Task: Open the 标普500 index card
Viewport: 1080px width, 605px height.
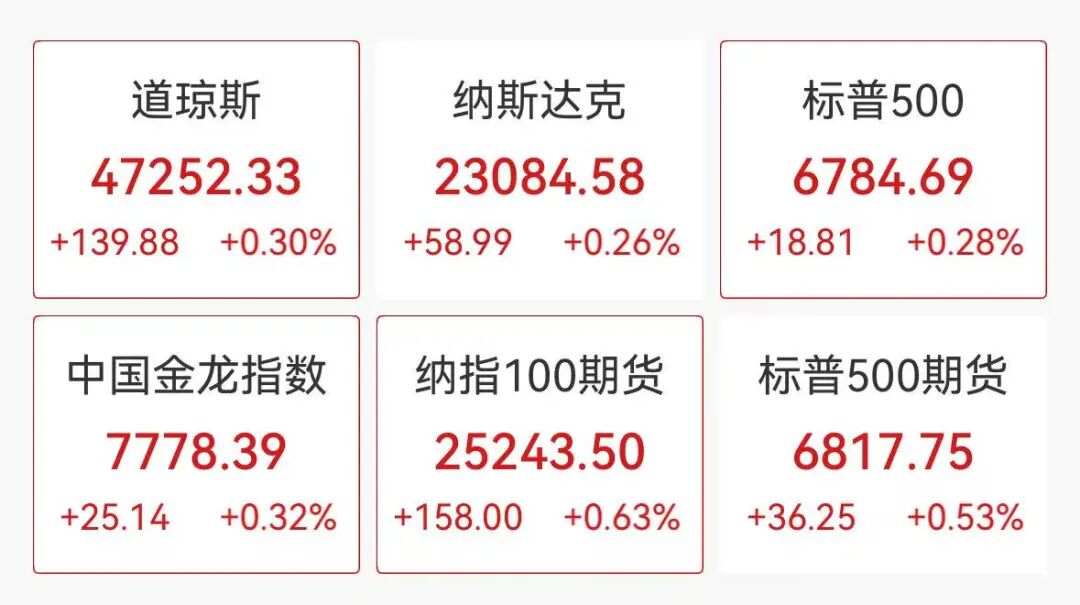Action: pos(883,170)
